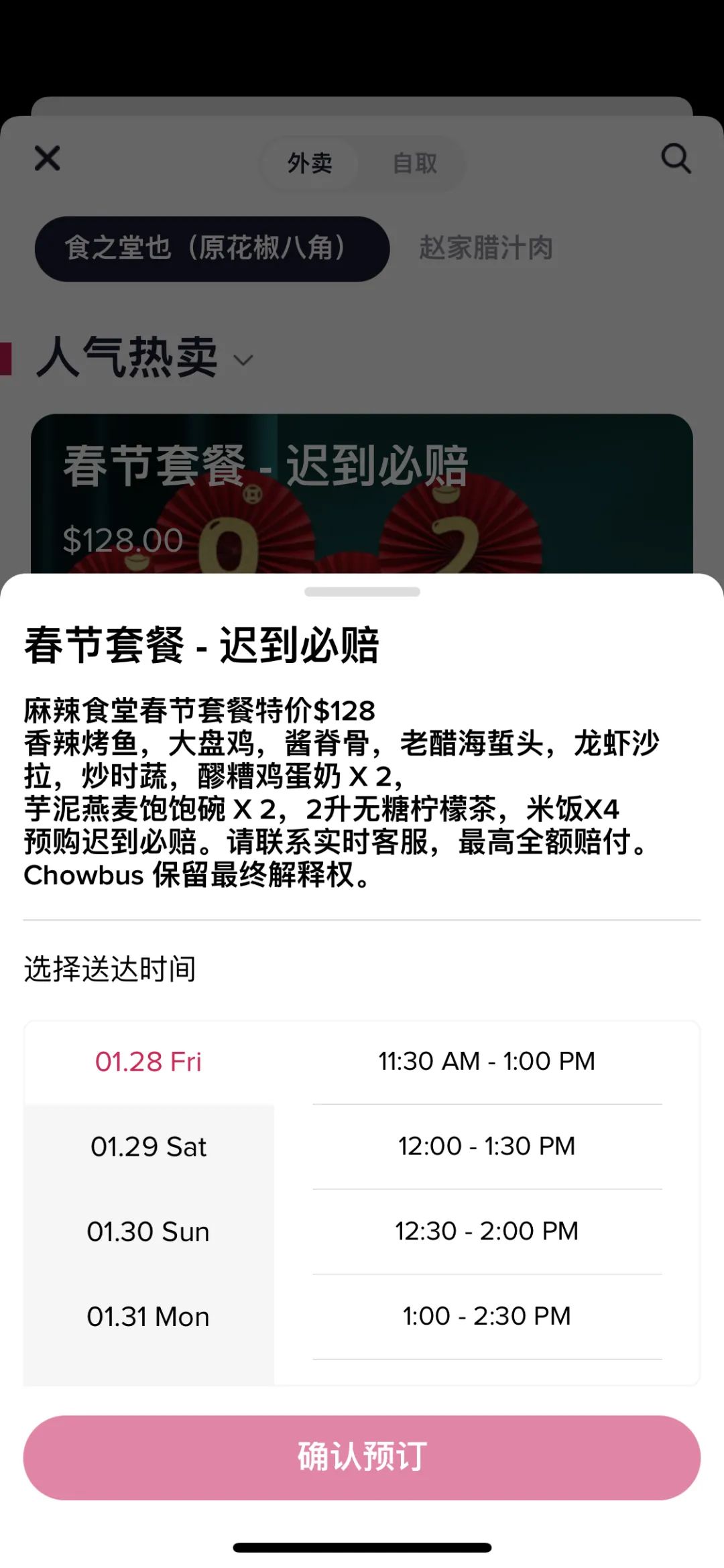Select the 食之堂也（原花椒八角）tab

212,249
